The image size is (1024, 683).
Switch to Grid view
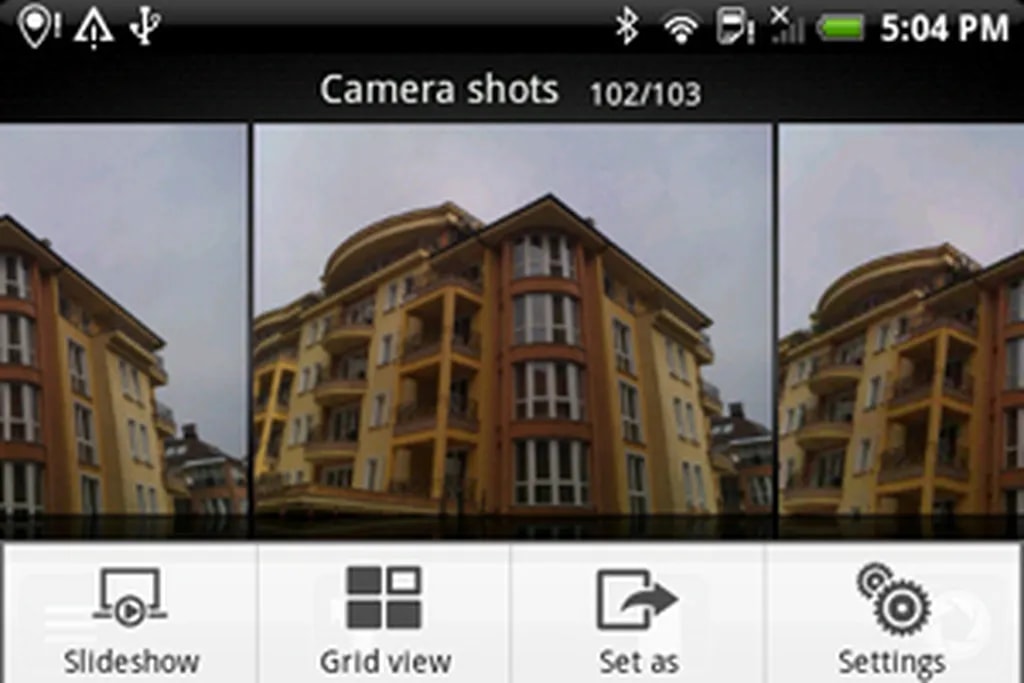[x=385, y=615]
